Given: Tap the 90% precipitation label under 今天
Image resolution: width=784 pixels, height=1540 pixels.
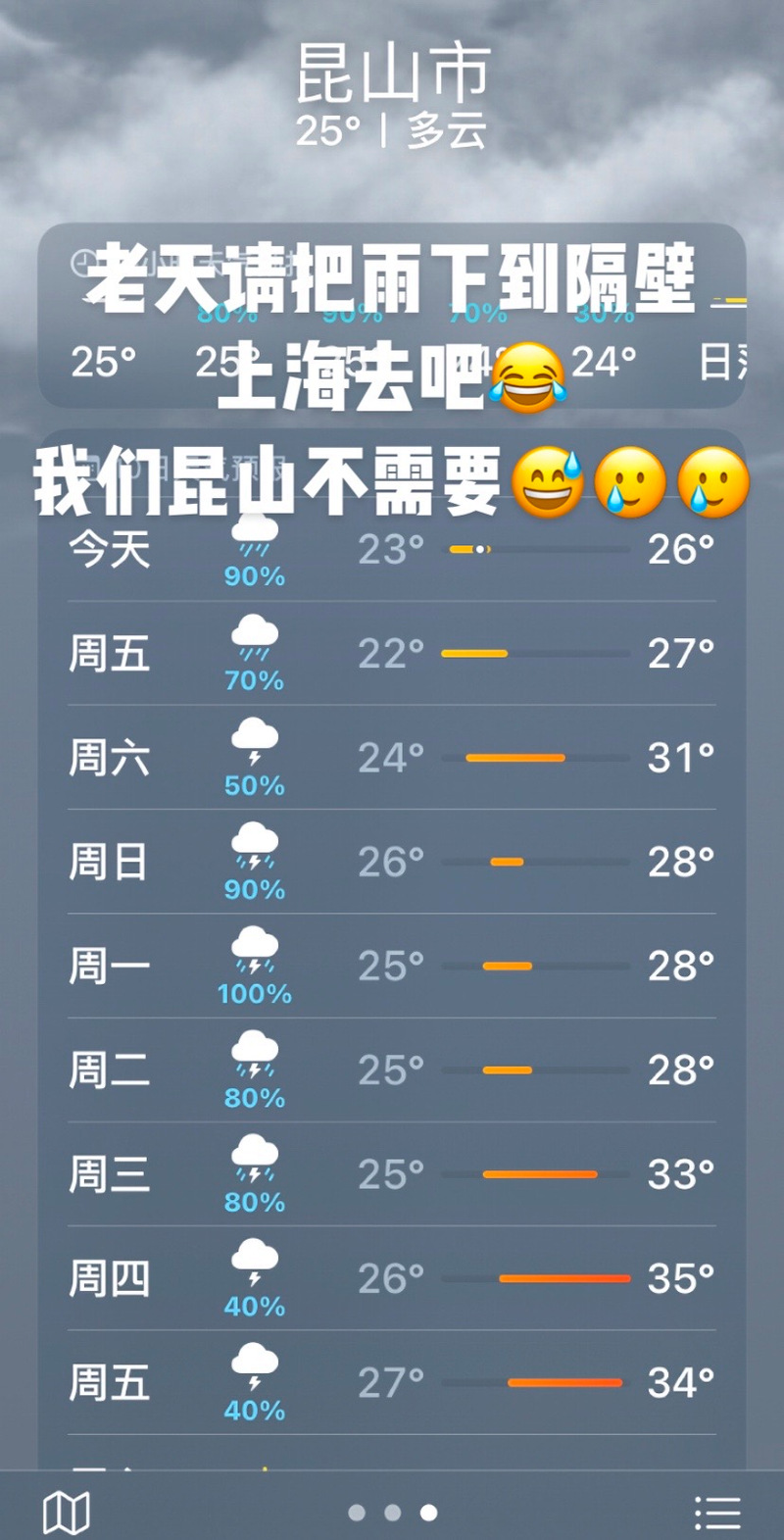Looking at the screenshot, I should click(253, 576).
